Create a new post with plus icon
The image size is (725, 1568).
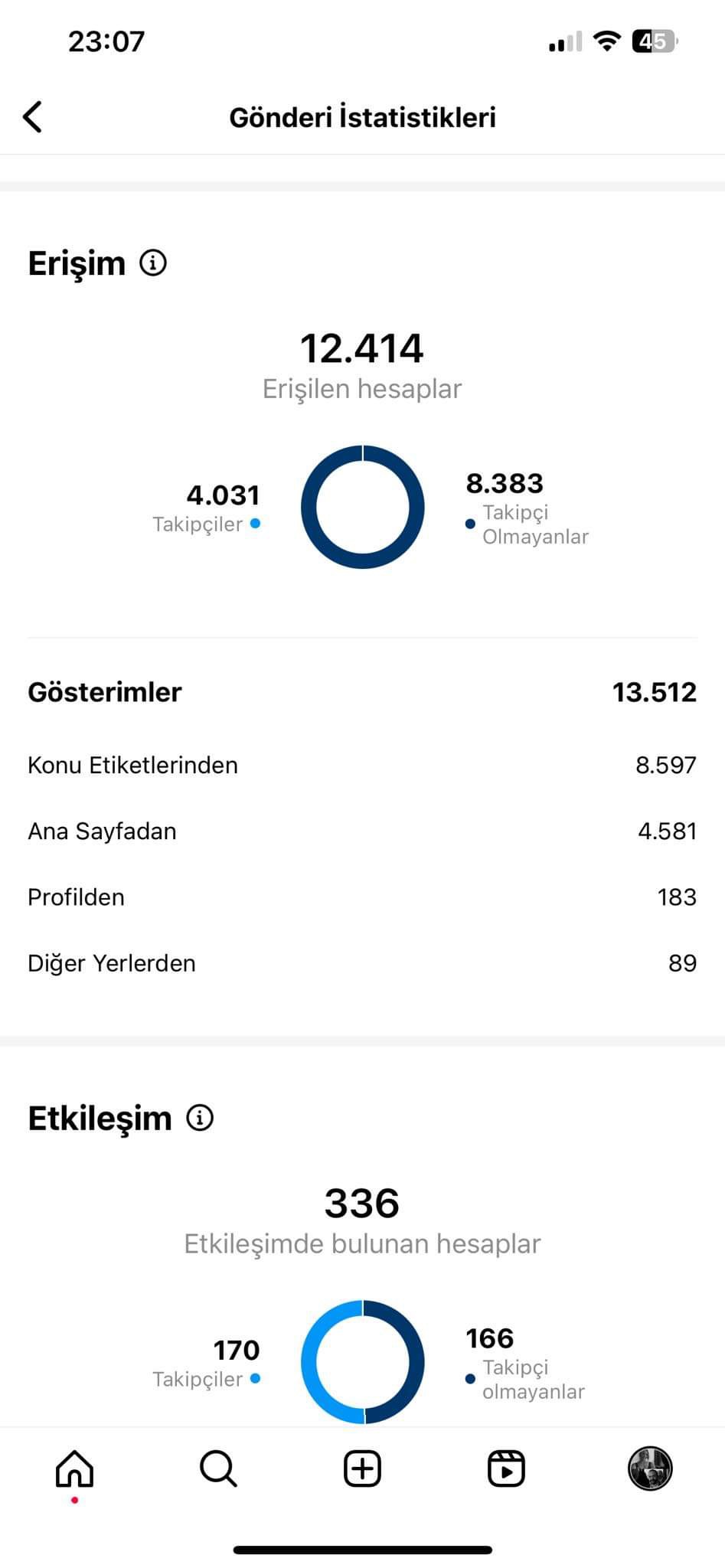(362, 1468)
